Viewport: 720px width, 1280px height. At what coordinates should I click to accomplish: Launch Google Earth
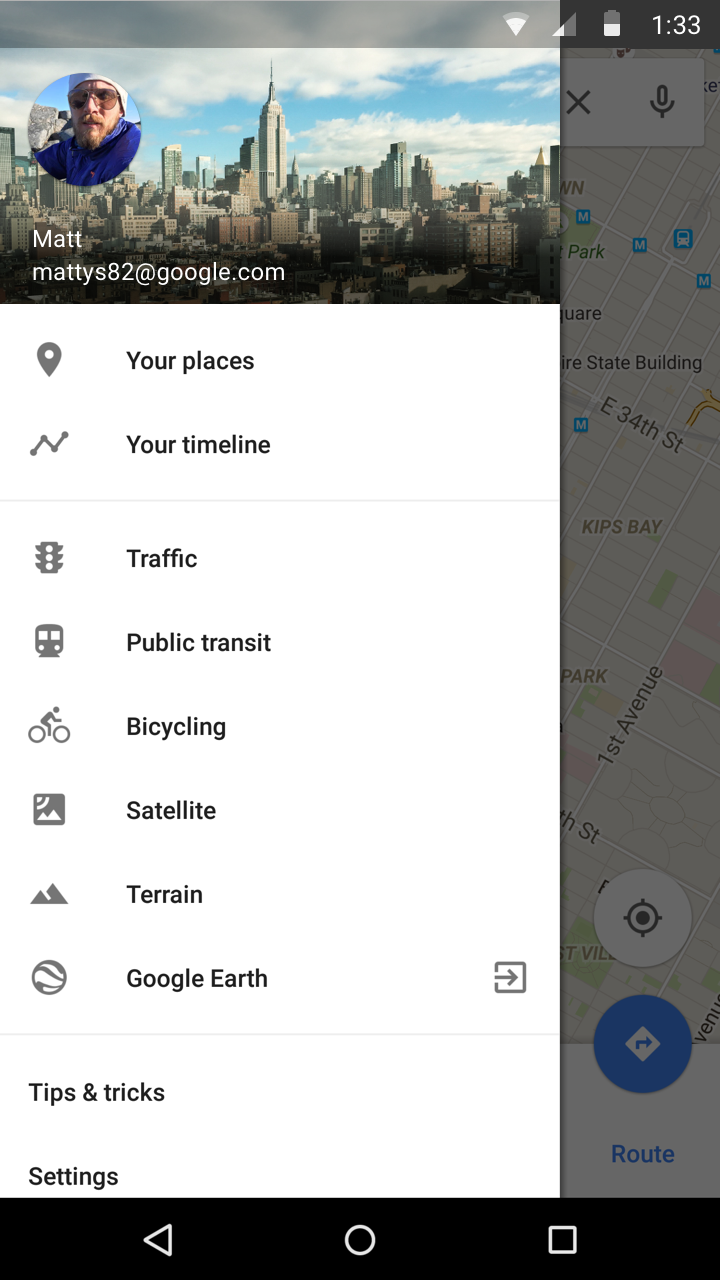click(x=197, y=979)
